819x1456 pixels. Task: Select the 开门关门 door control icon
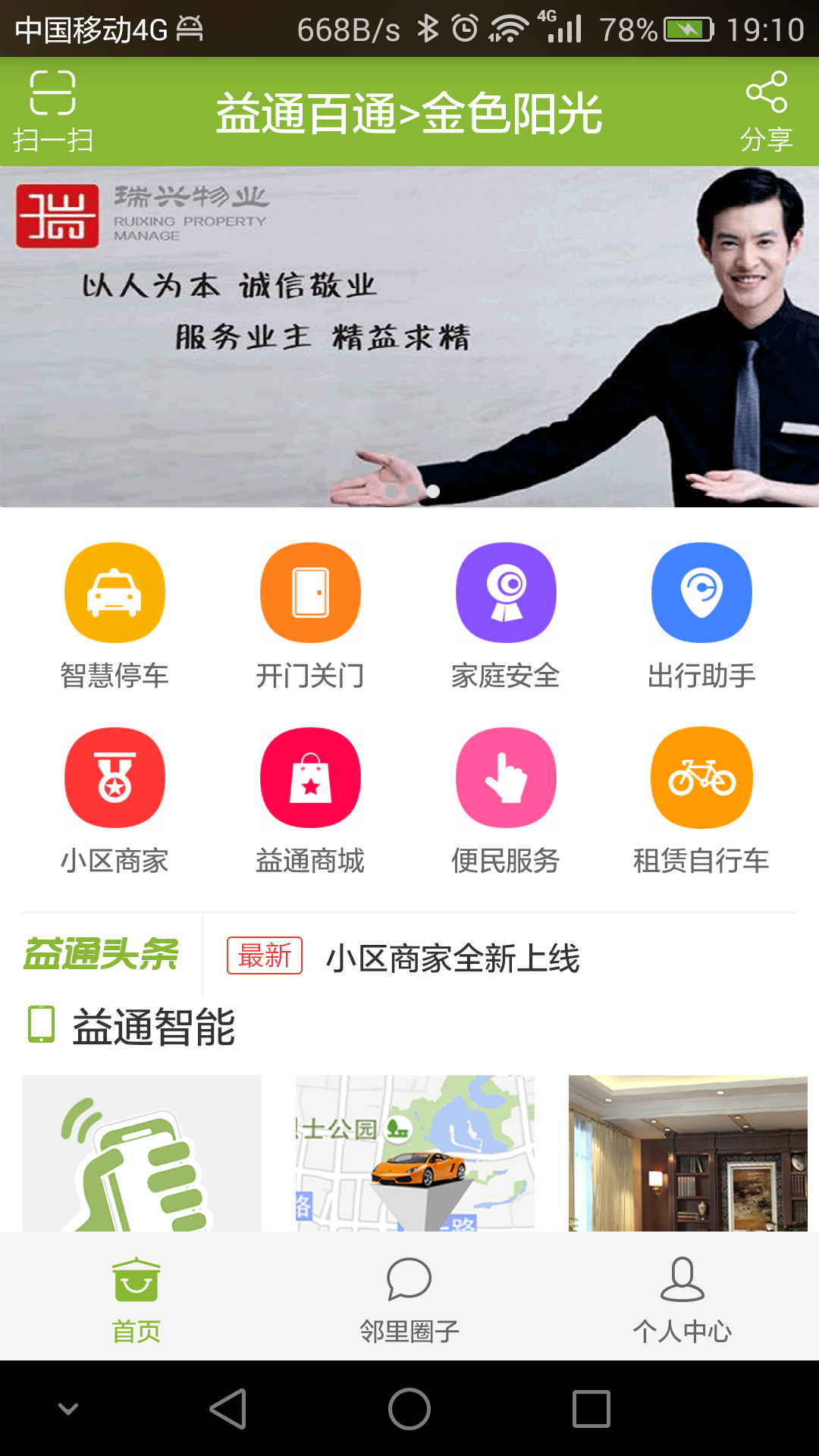310,592
